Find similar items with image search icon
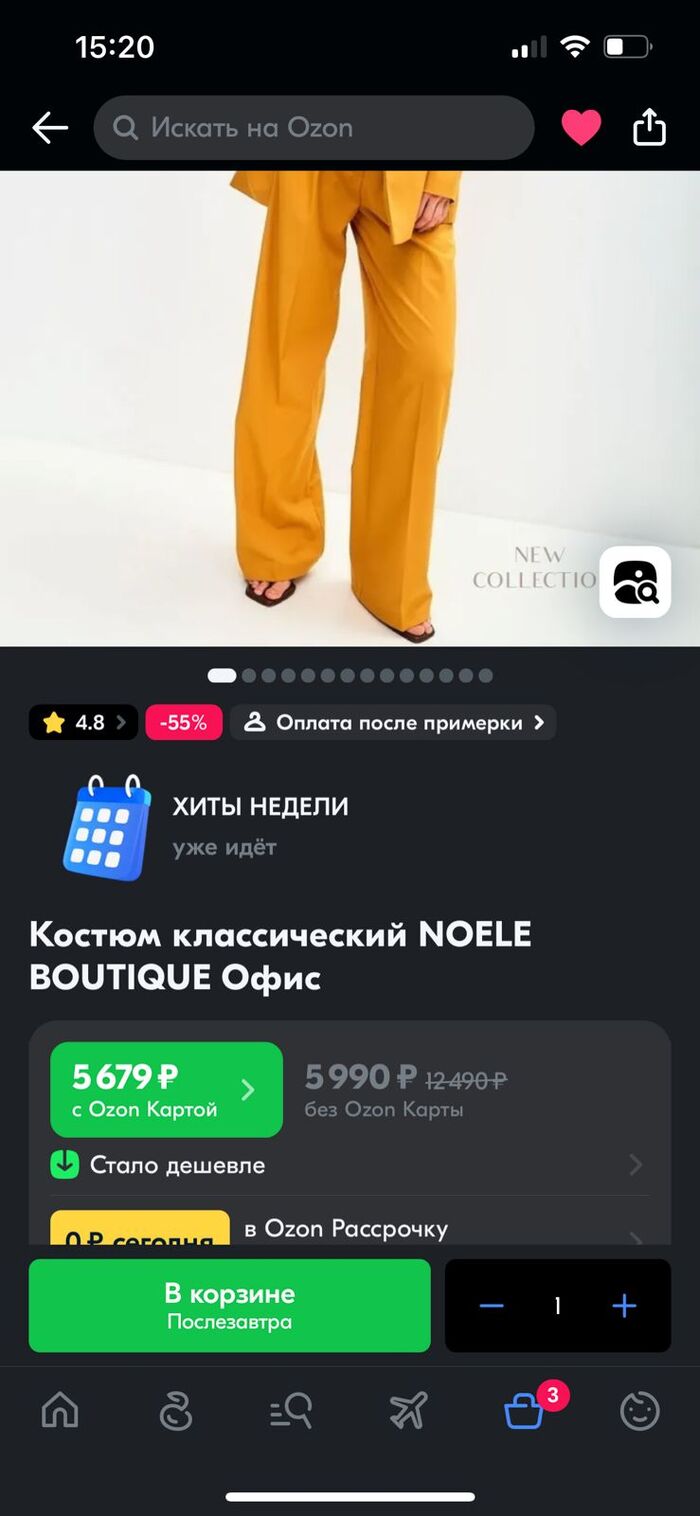Viewport: 700px width, 1516px height. point(634,582)
